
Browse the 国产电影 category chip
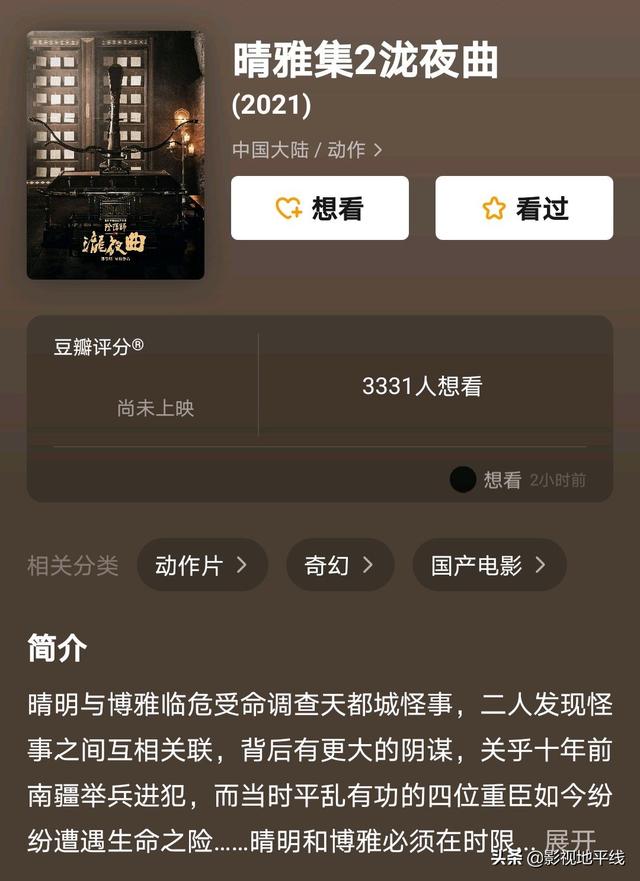(x=489, y=565)
